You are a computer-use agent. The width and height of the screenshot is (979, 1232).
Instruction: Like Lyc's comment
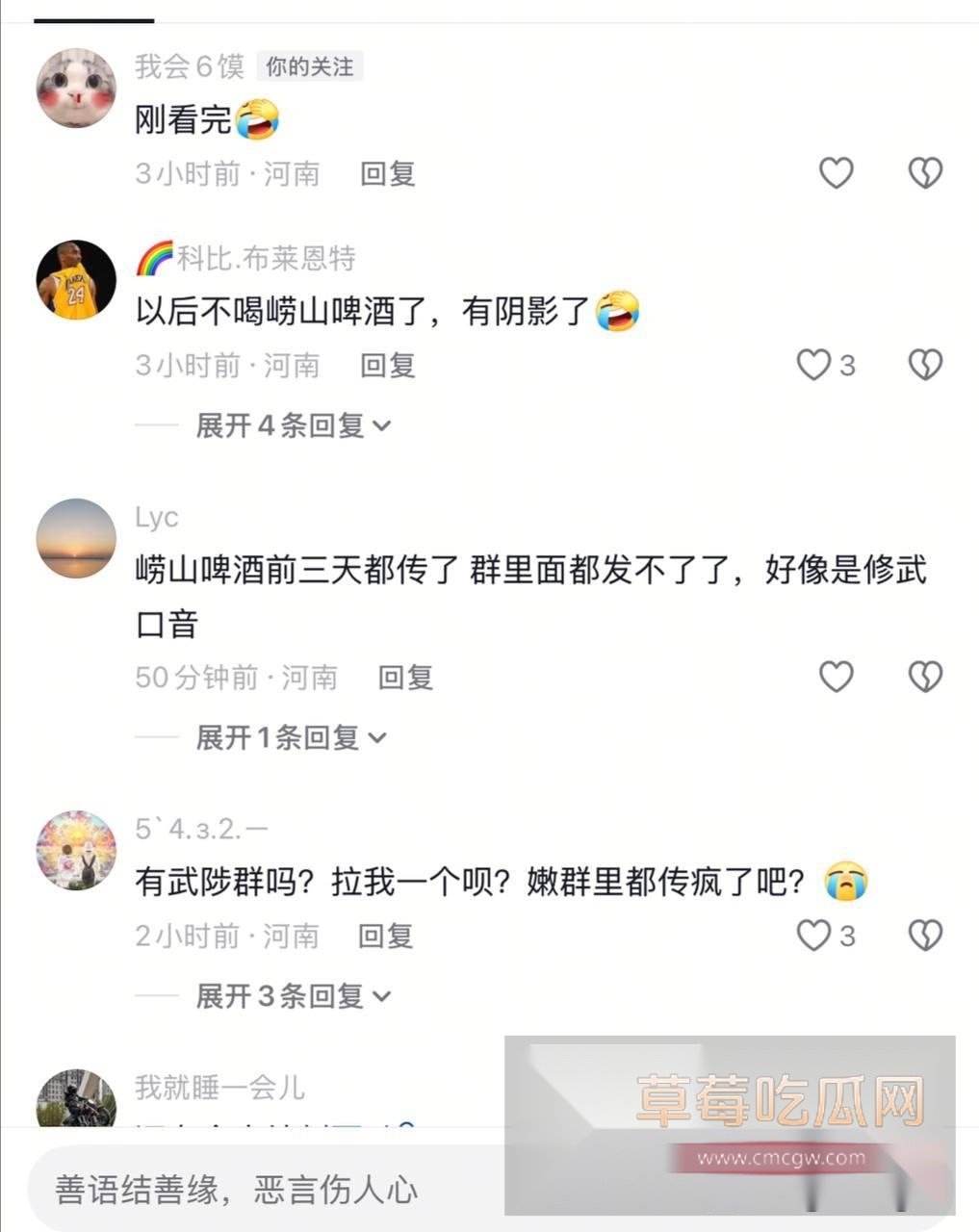pos(836,677)
